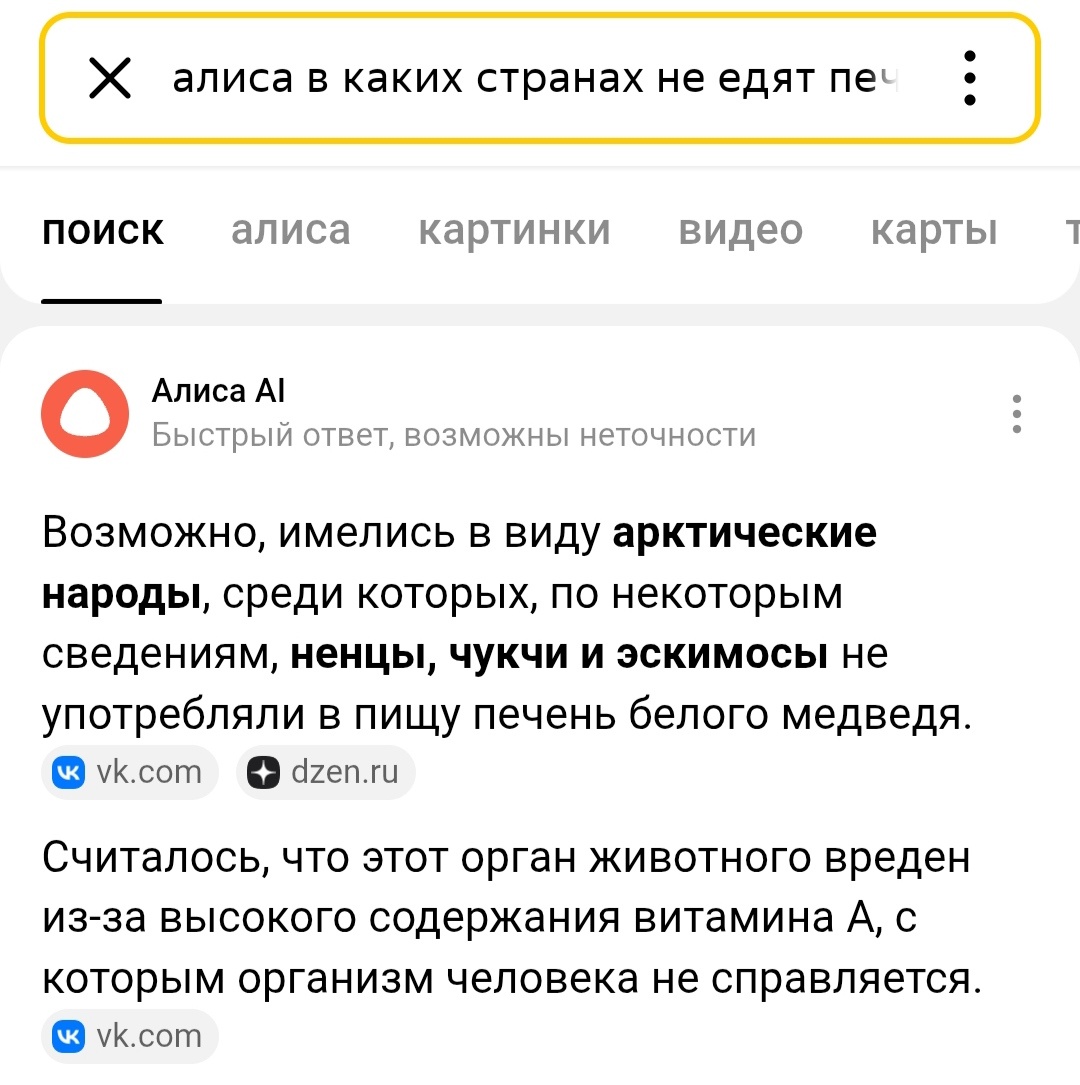Screen dimensions: 1080x1085
Task: Click the vk.com source icon under the answer
Action: pyautogui.click(x=67, y=772)
